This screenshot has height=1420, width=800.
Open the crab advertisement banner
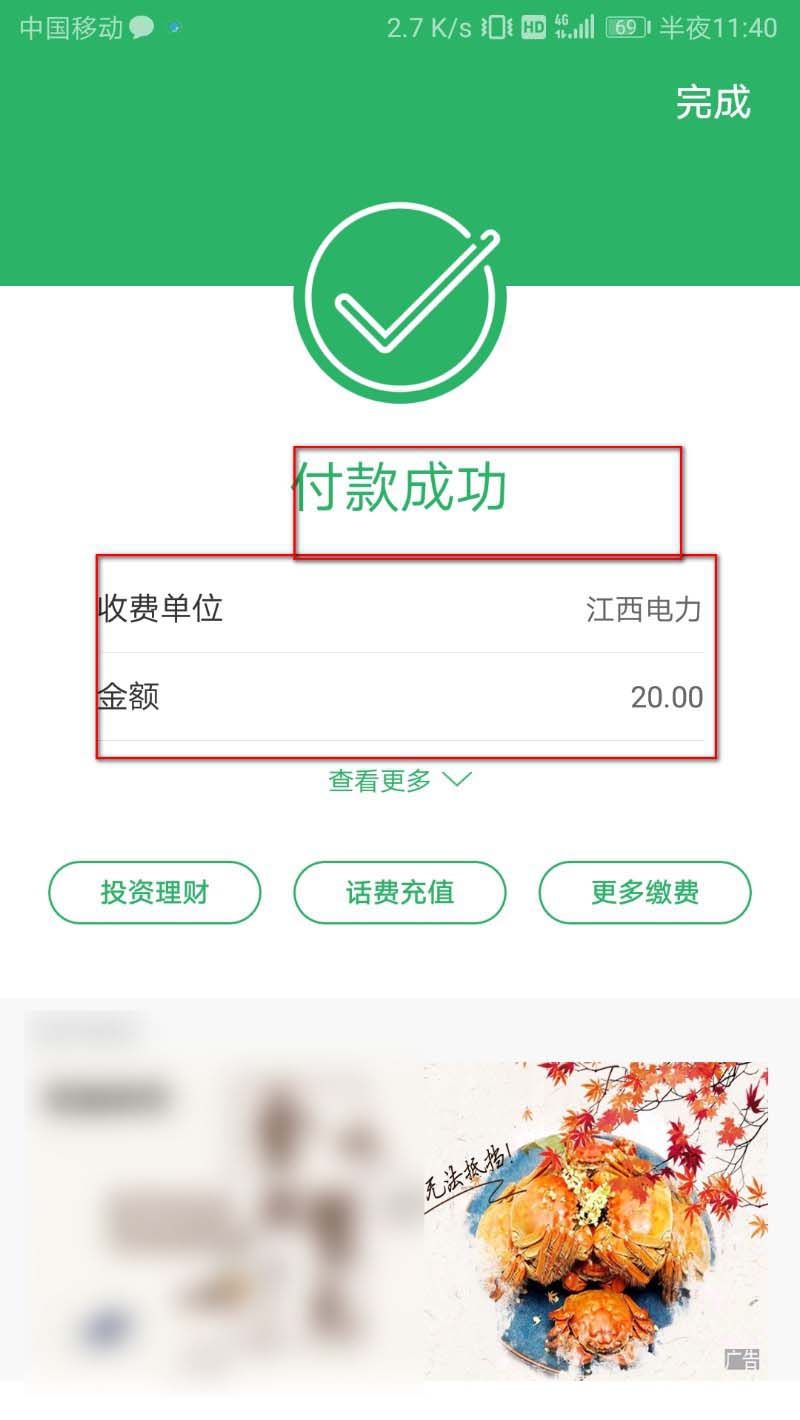click(595, 1220)
